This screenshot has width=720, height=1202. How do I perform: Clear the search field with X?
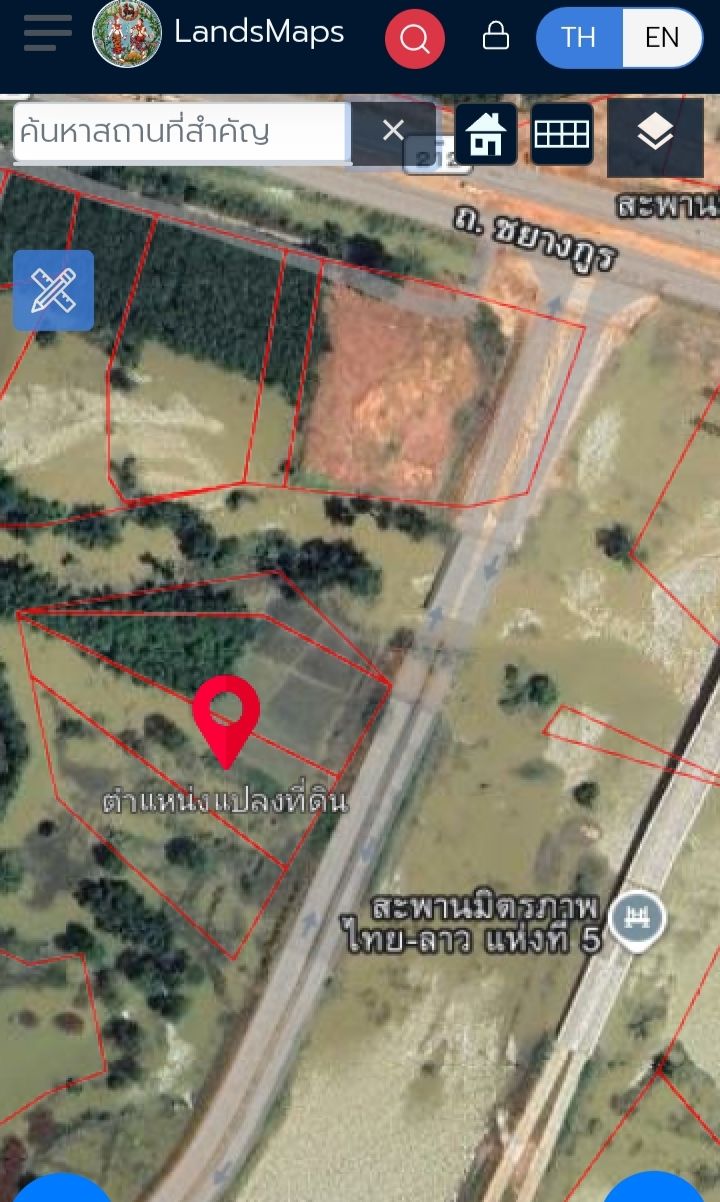coord(393,131)
